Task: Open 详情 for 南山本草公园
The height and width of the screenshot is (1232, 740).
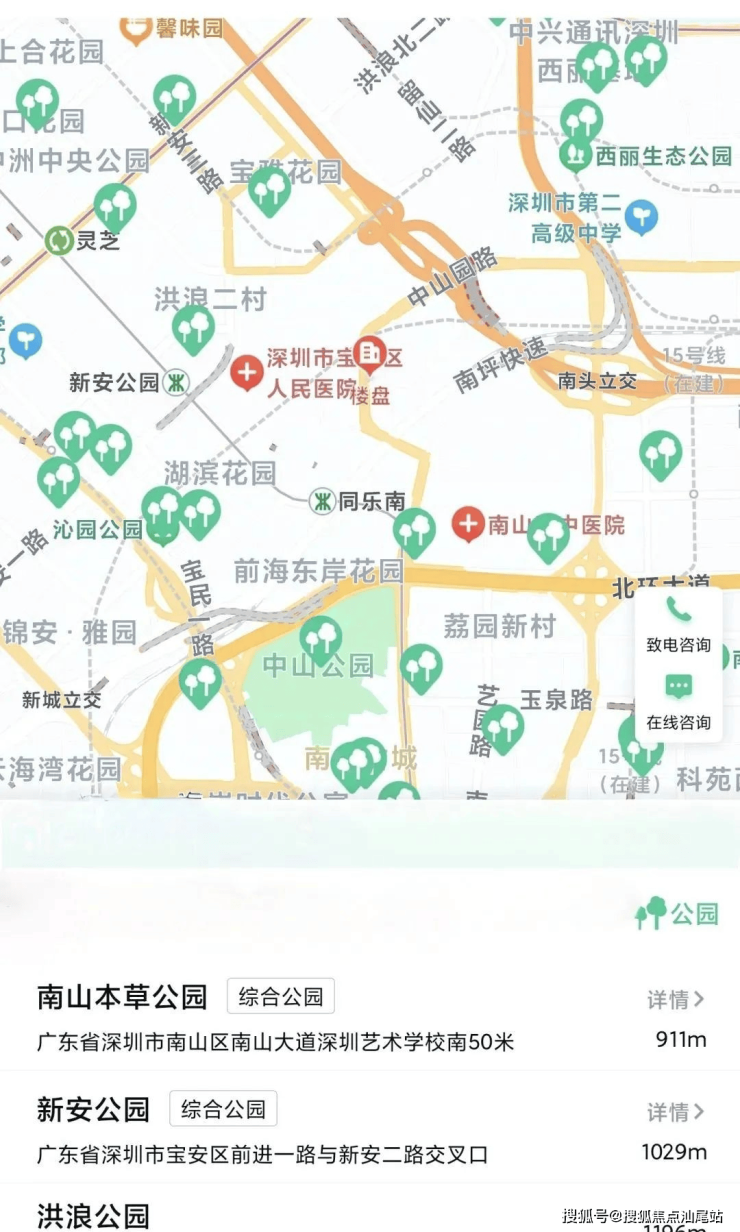Action: pyautogui.click(x=675, y=999)
